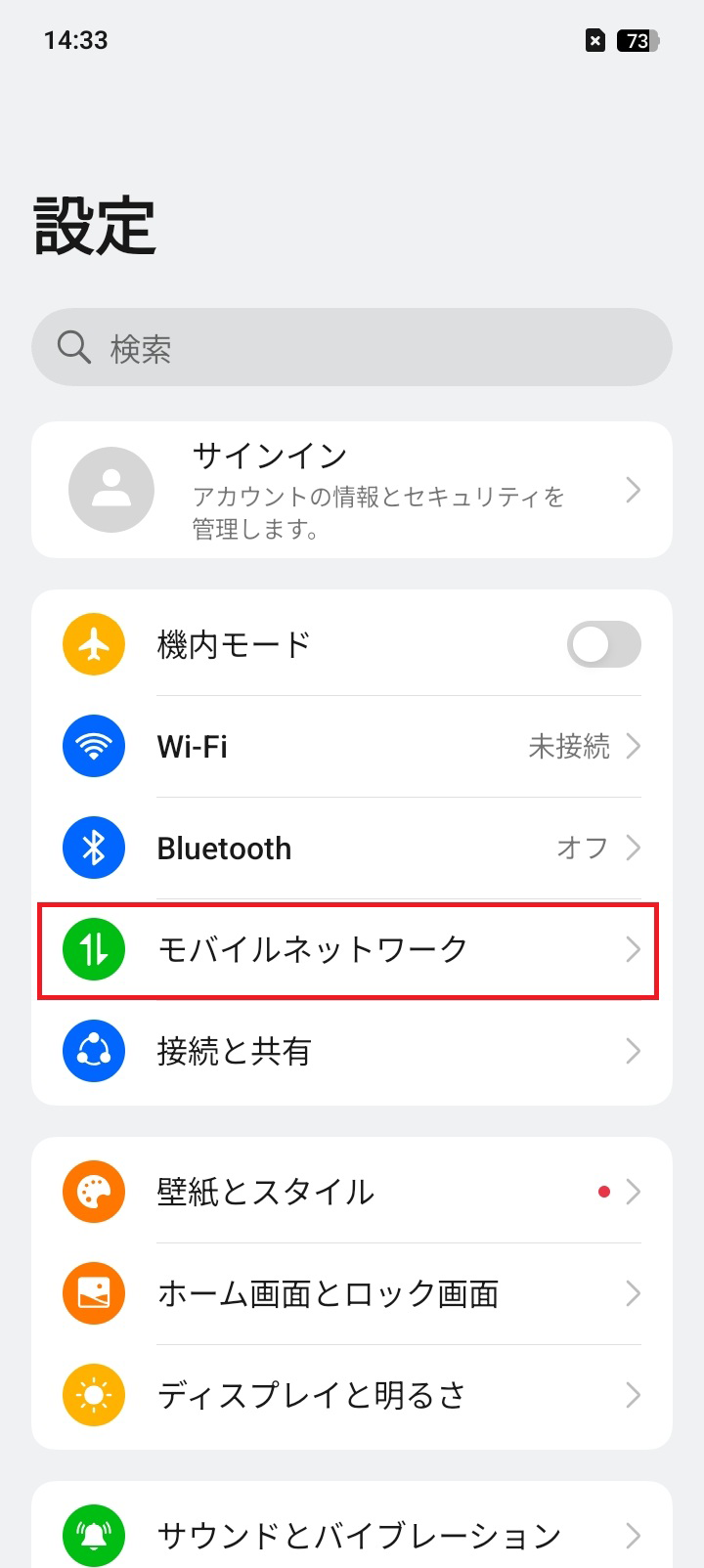Open Wi-Fi settings via its chevron
This screenshot has height=1568, width=704.
click(x=634, y=746)
